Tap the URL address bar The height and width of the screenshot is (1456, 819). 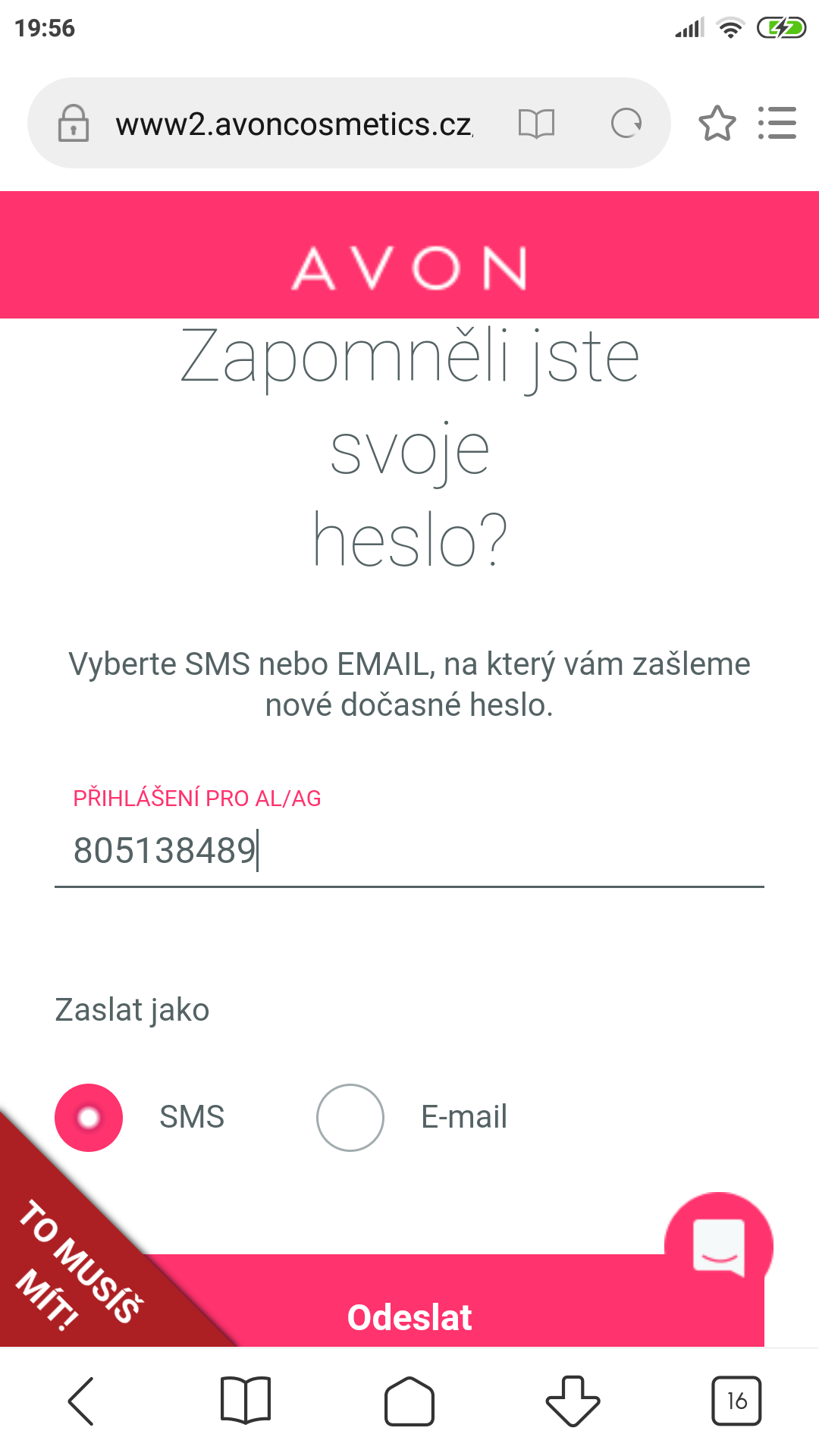[294, 124]
